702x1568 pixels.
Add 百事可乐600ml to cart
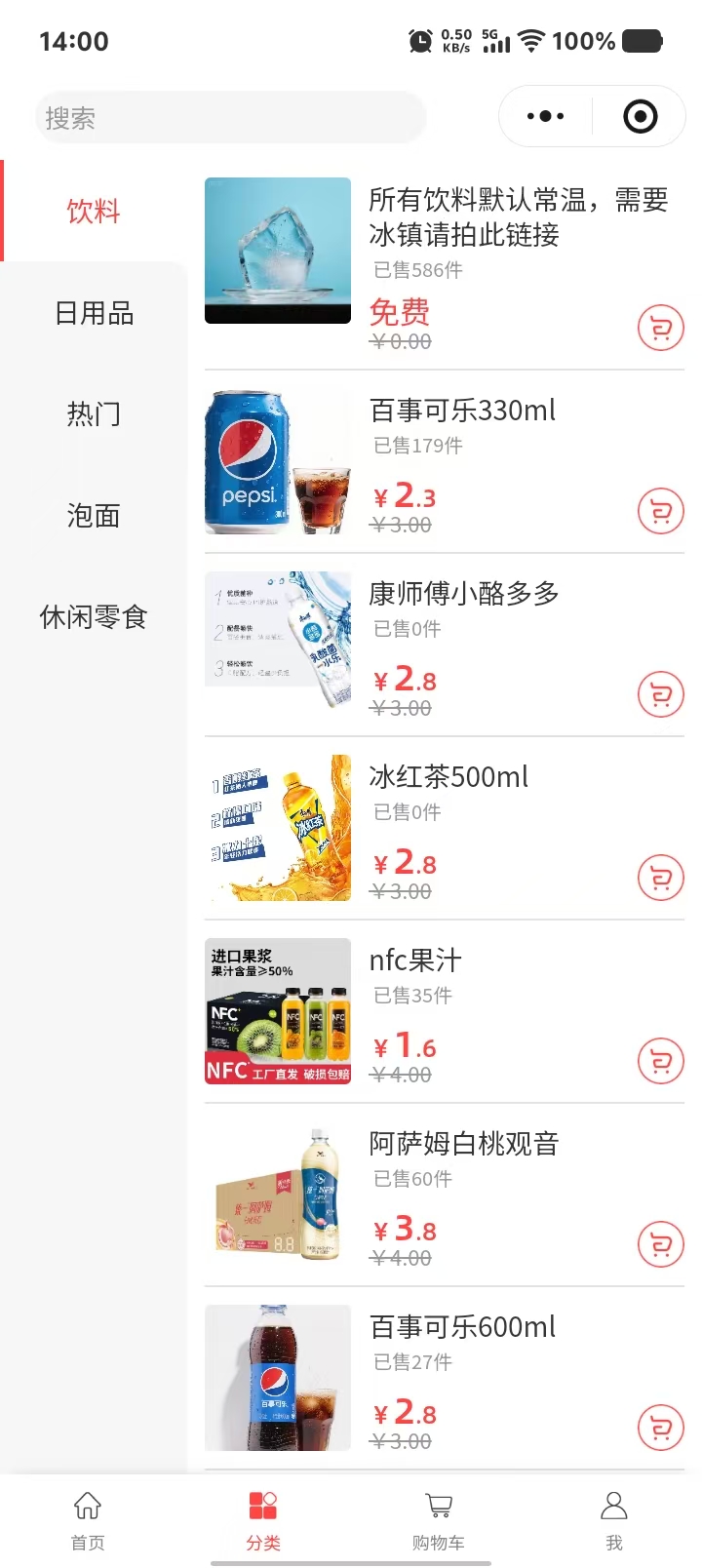[x=660, y=1428]
